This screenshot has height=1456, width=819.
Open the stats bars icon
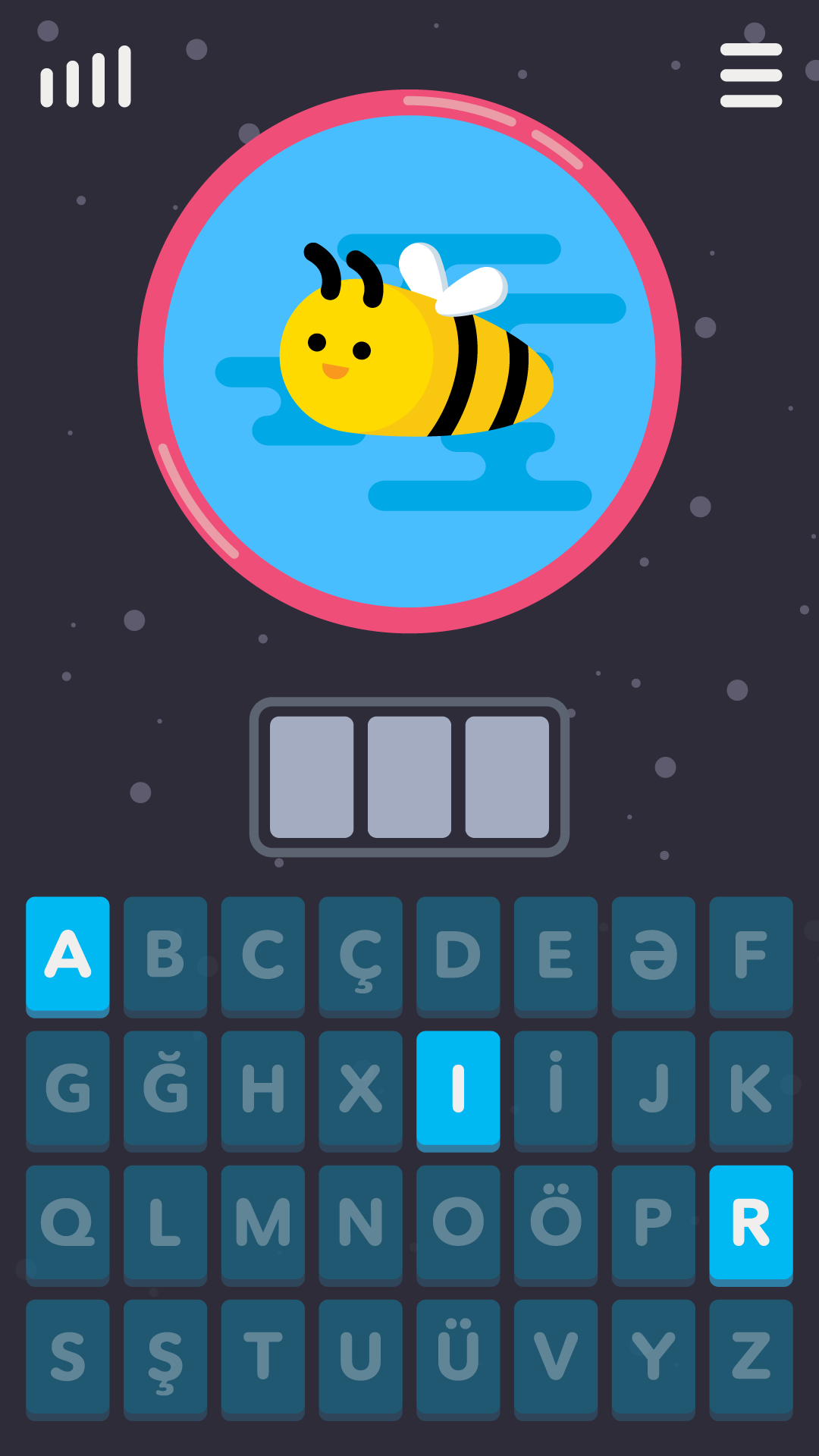tap(86, 77)
